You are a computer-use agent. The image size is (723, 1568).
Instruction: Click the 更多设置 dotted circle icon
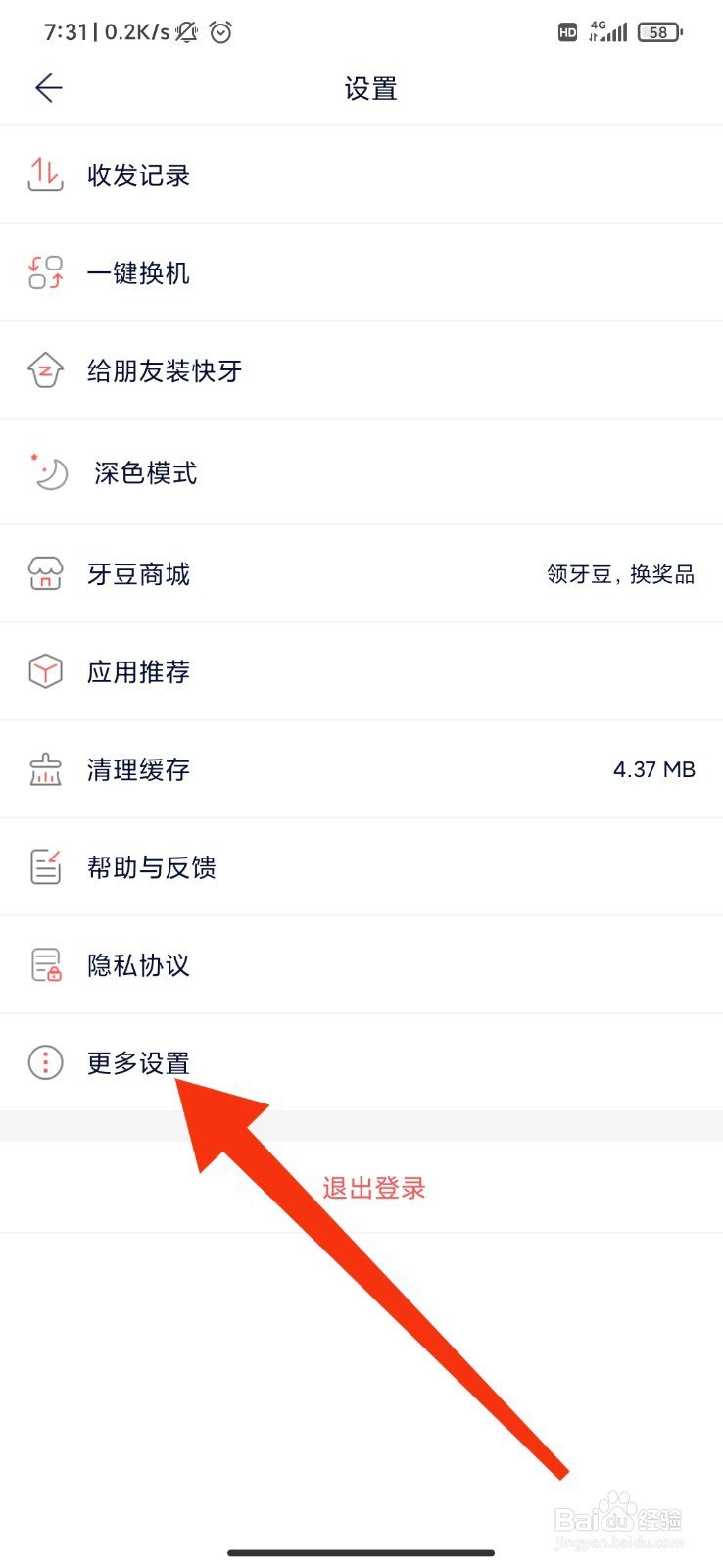click(x=45, y=1062)
